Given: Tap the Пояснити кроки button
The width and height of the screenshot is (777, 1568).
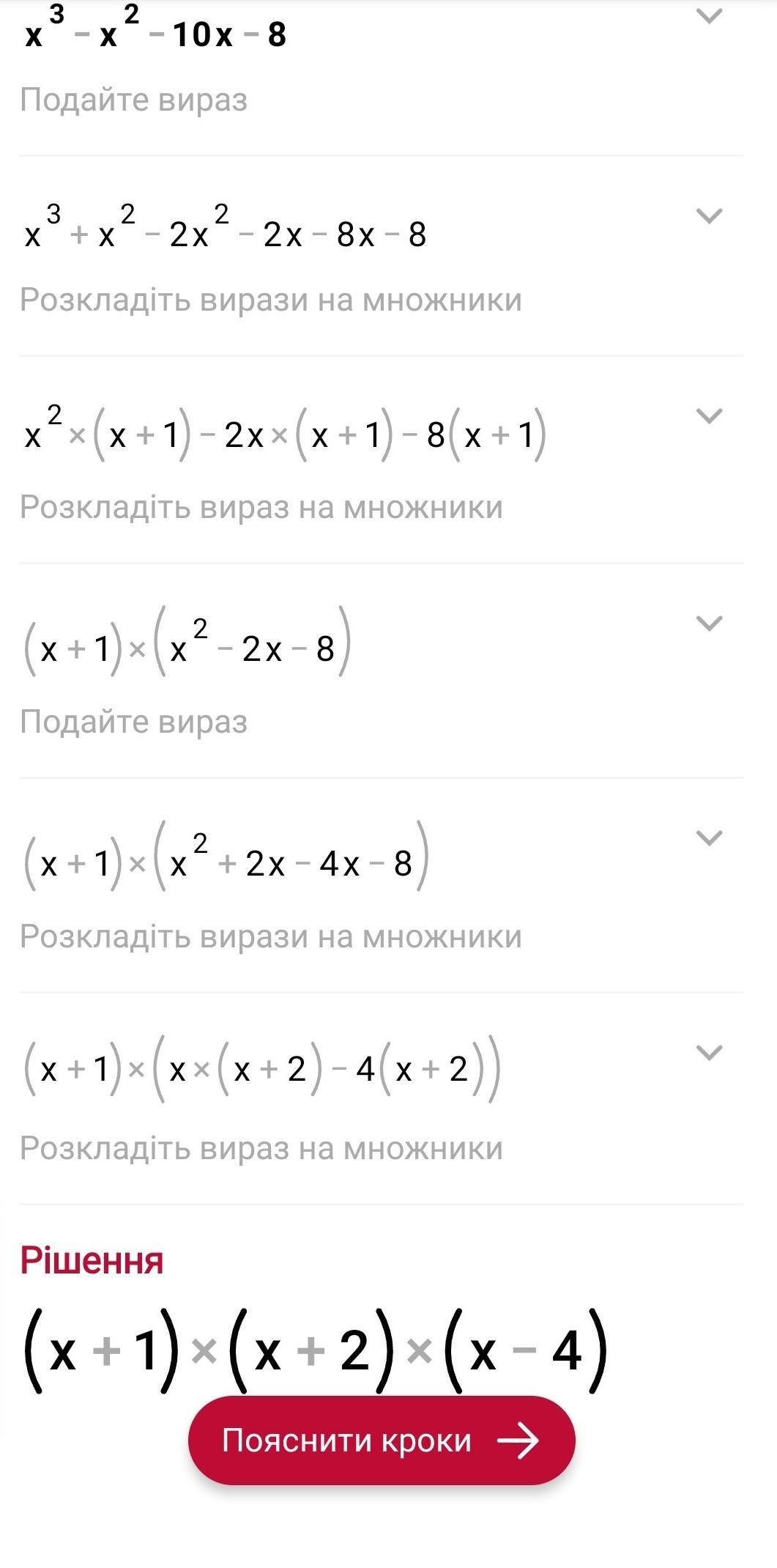Looking at the screenshot, I should click(382, 1441).
